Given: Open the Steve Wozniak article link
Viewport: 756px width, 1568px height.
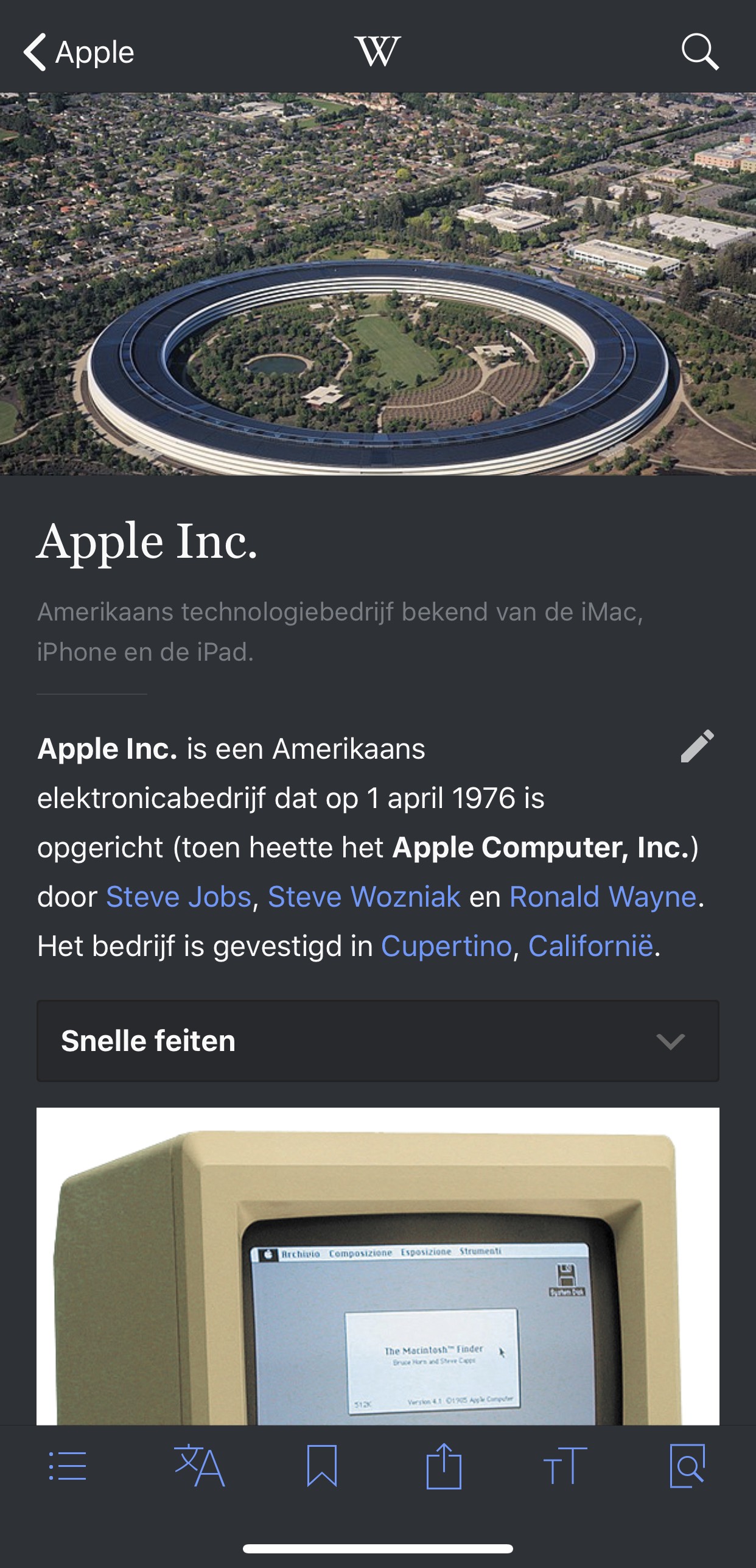Looking at the screenshot, I should 364,897.
